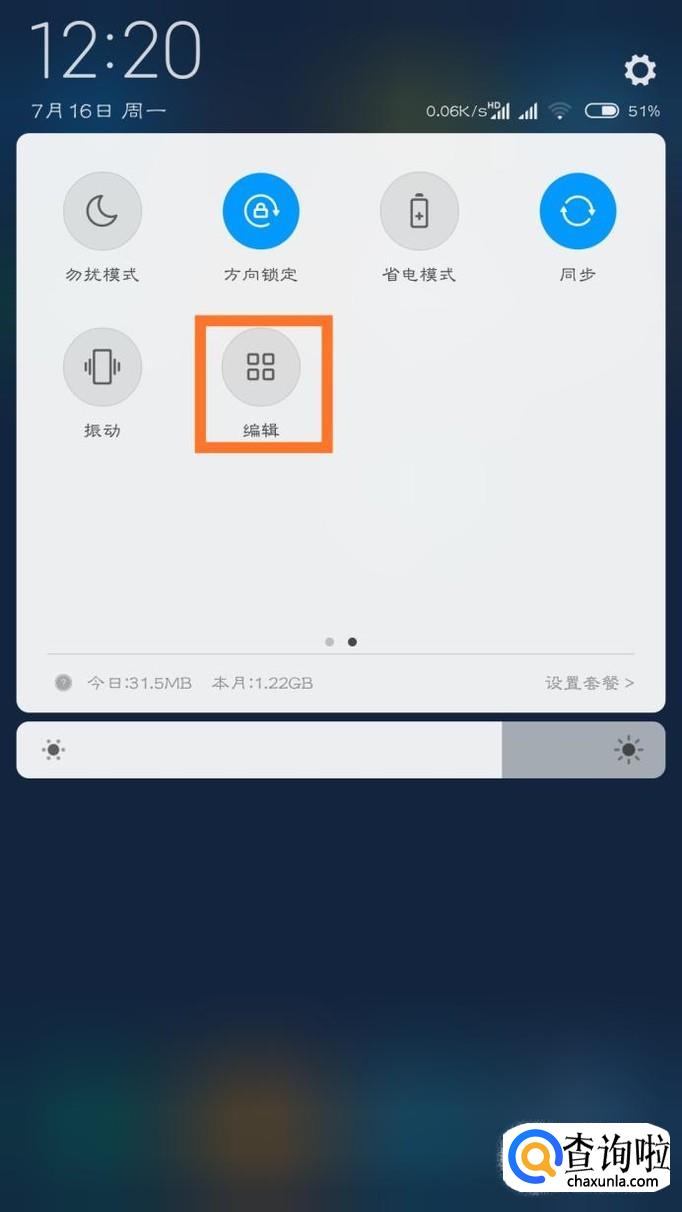Image resolution: width=682 pixels, height=1212 pixels.
Task: Tap the brightness slider bar
Action: [340, 750]
